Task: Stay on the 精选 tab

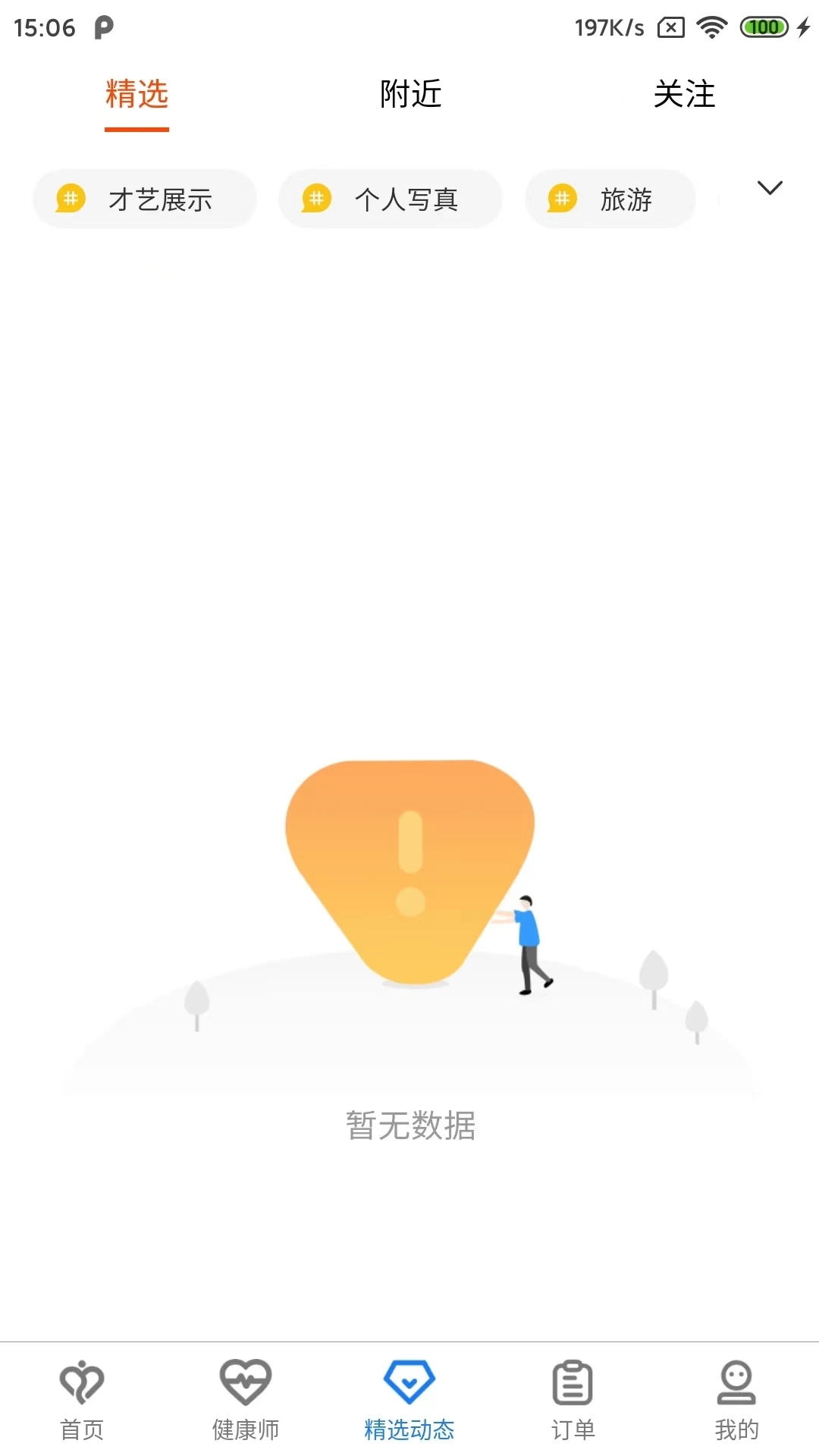Action: 136,94
